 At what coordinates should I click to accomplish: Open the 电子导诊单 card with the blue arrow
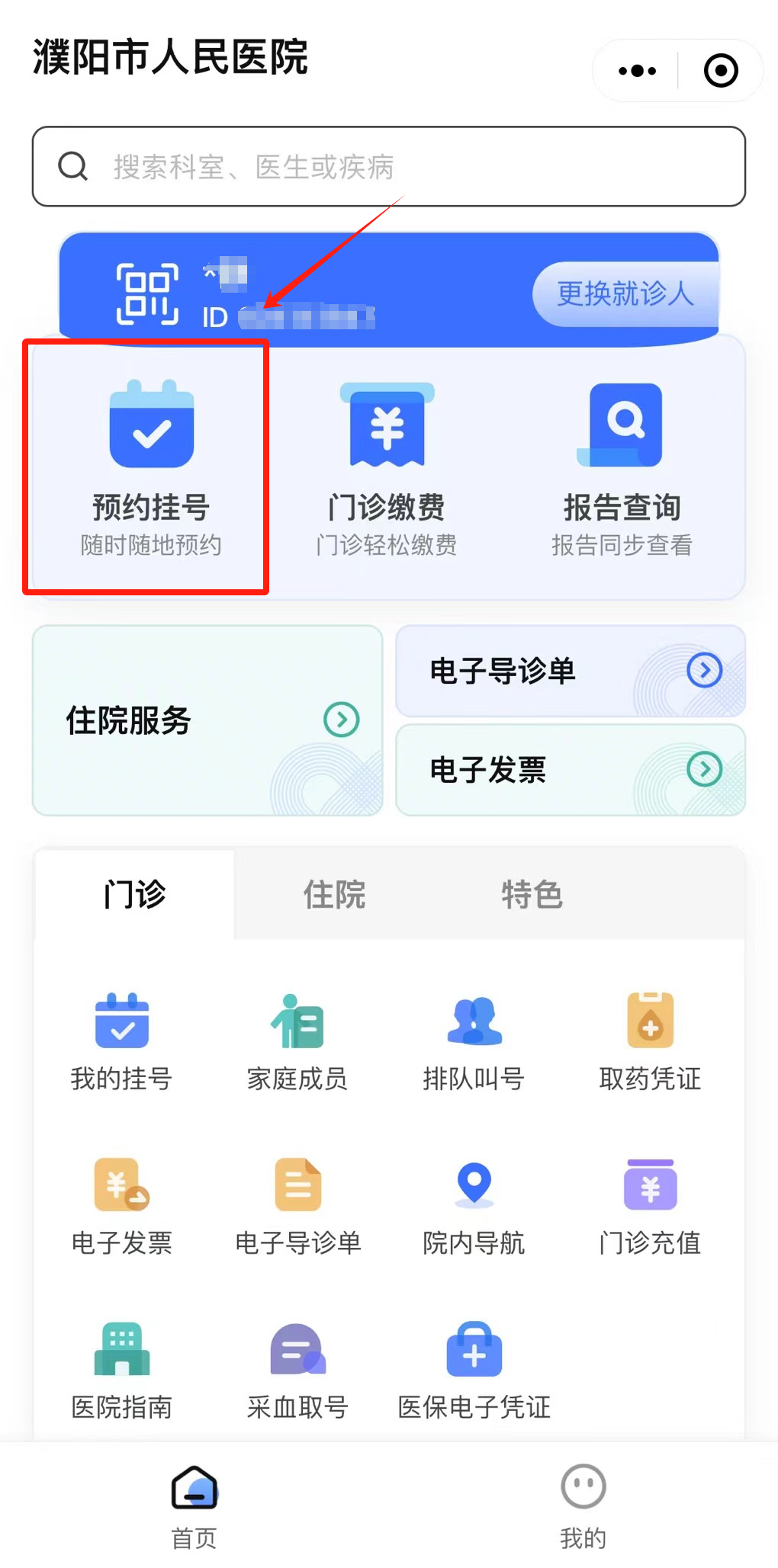(x=571, y=671)
